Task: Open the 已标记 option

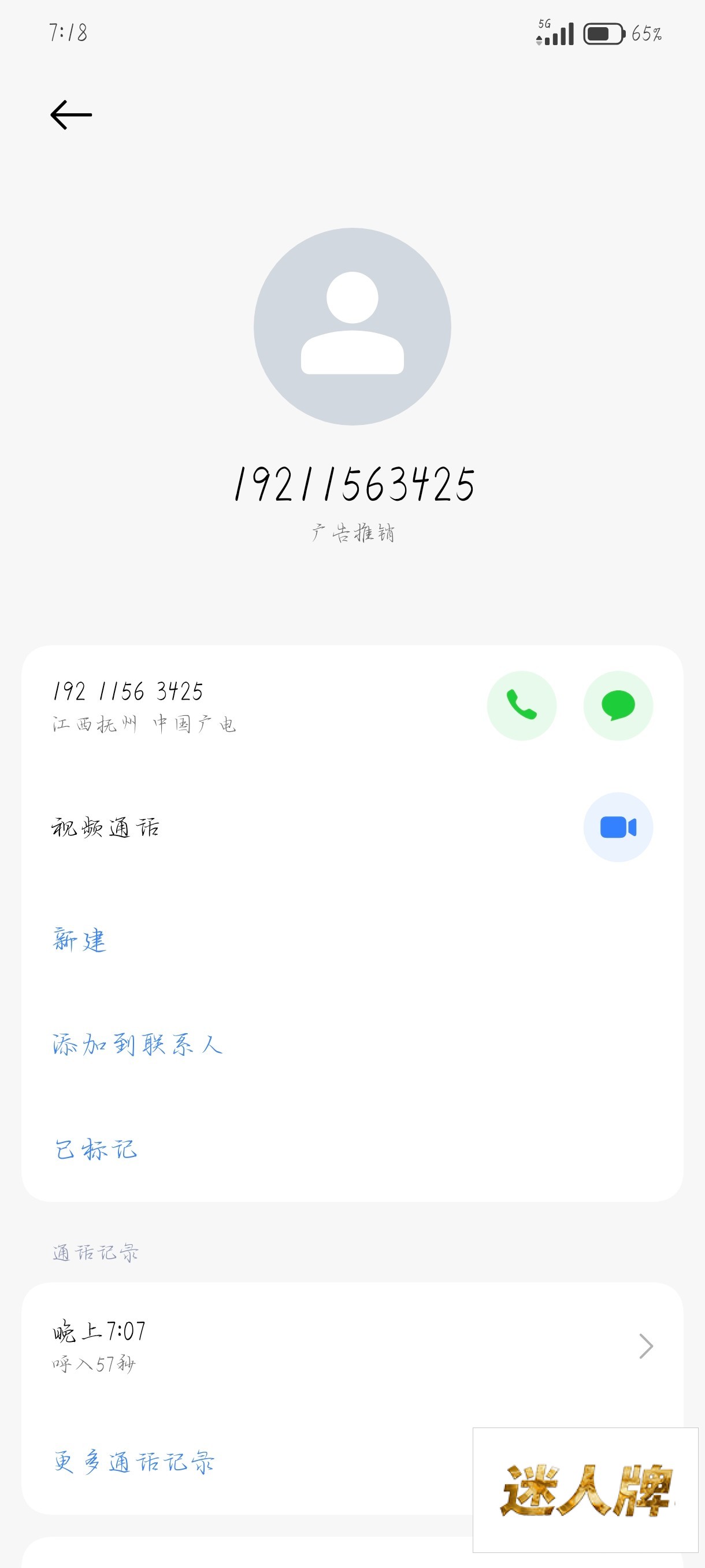Action: (95, 1149)
